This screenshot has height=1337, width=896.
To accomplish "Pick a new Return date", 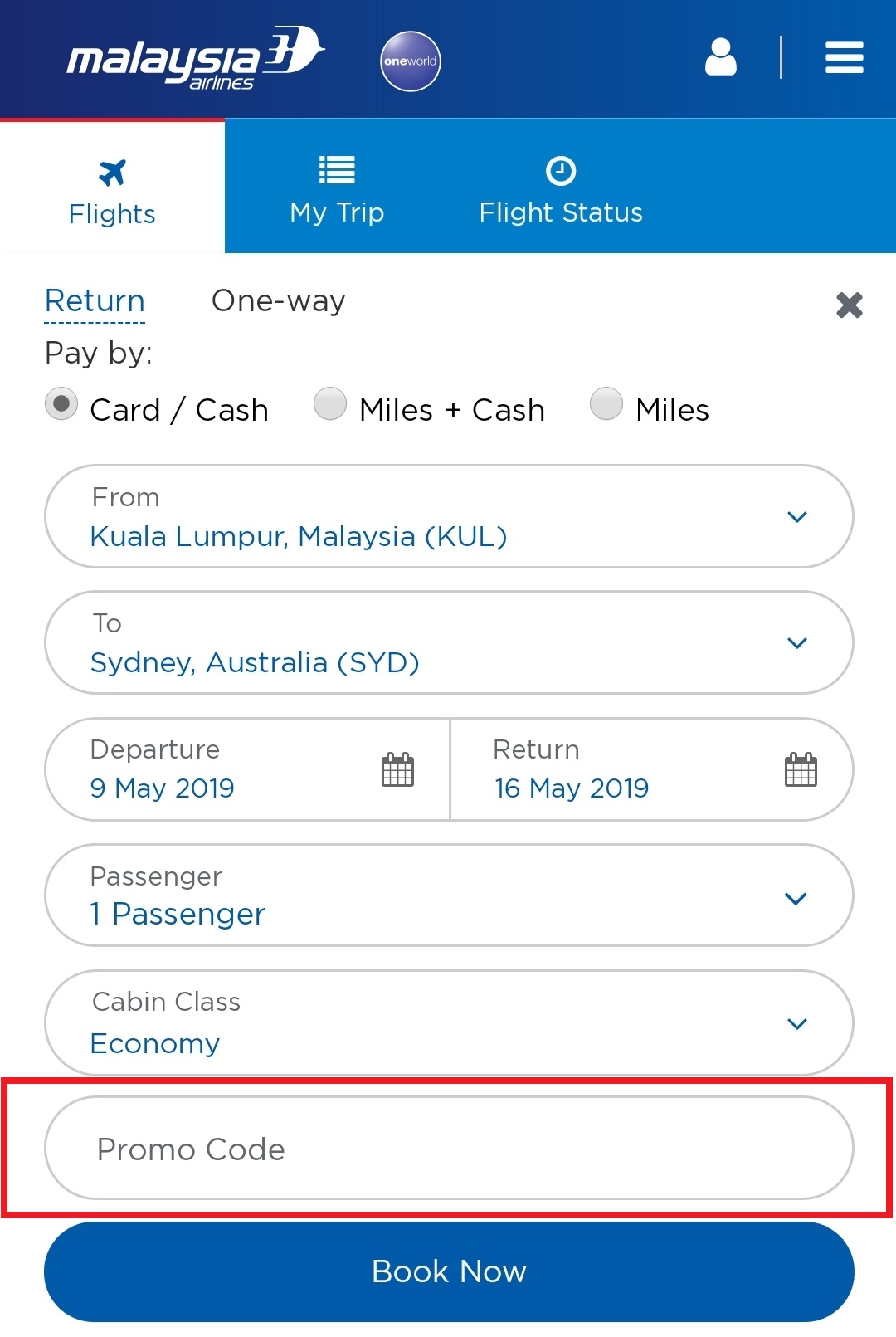I will (x=651, y=770).
